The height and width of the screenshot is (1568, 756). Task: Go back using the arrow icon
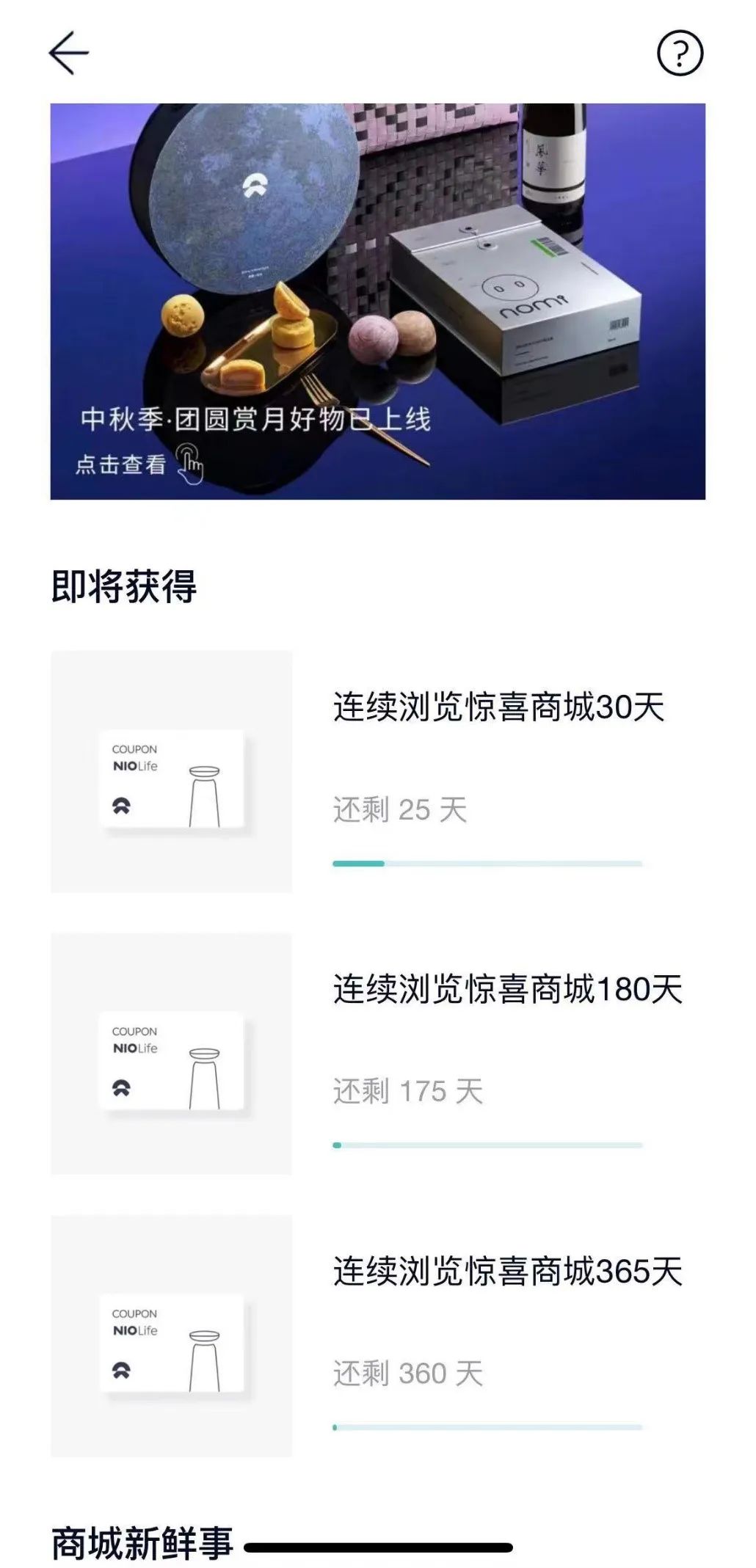(x=68, y=53)
